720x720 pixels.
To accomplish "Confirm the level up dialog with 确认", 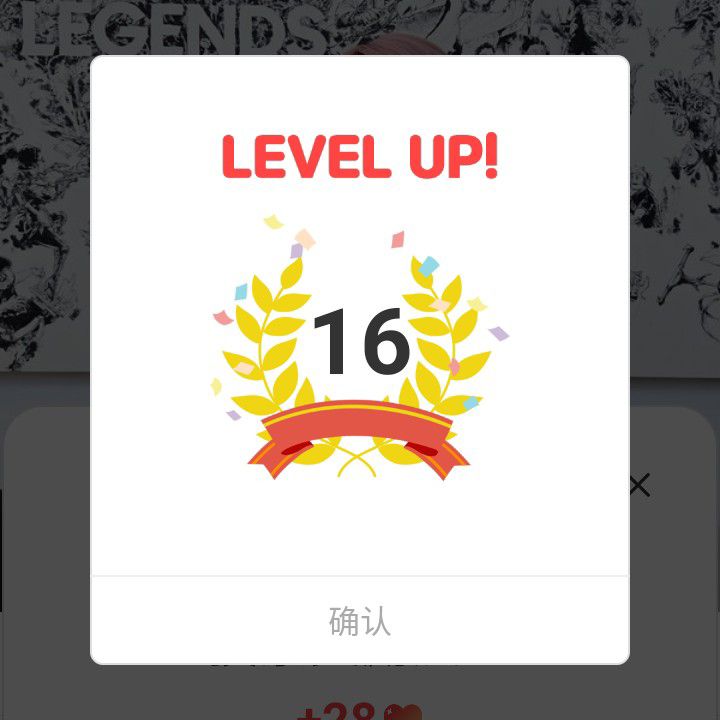I will [360, 621].
